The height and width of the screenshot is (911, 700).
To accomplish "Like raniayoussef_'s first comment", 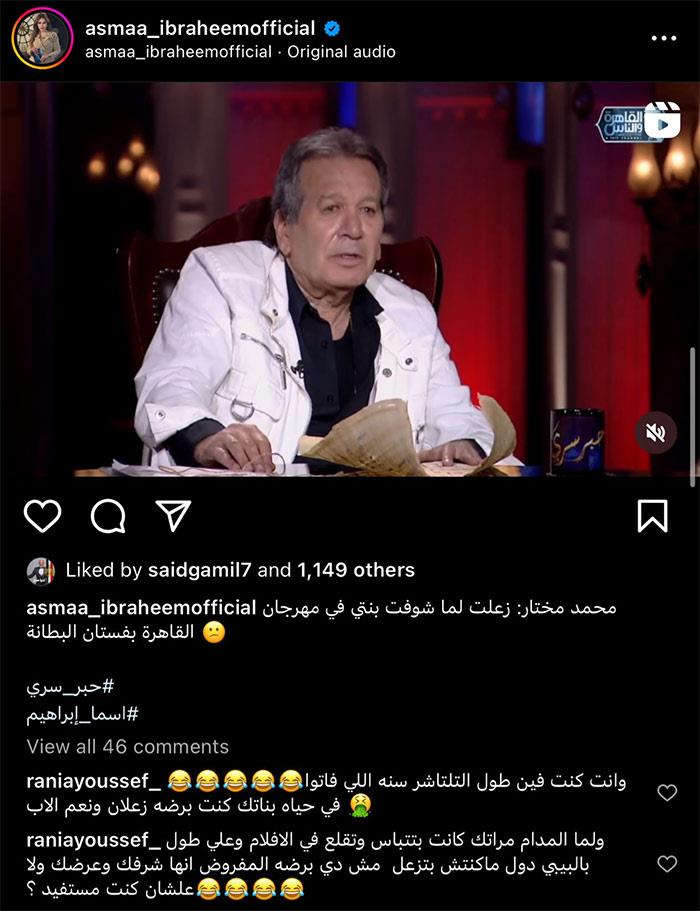I will click(x=667, y=792).
